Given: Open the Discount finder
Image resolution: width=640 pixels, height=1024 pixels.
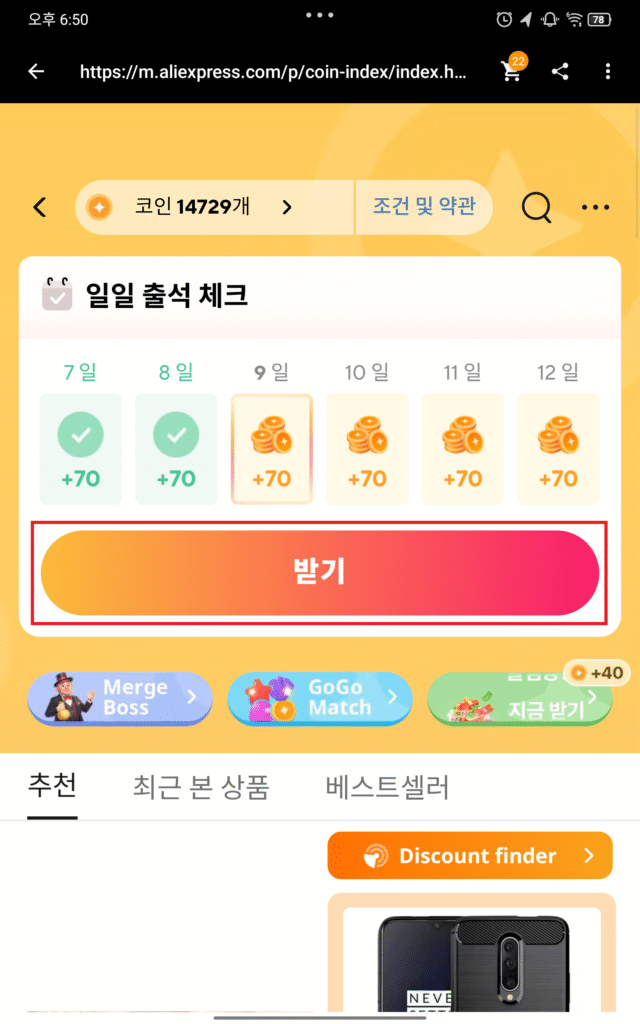Looking at the screenshot, I should tap(469, 856).
